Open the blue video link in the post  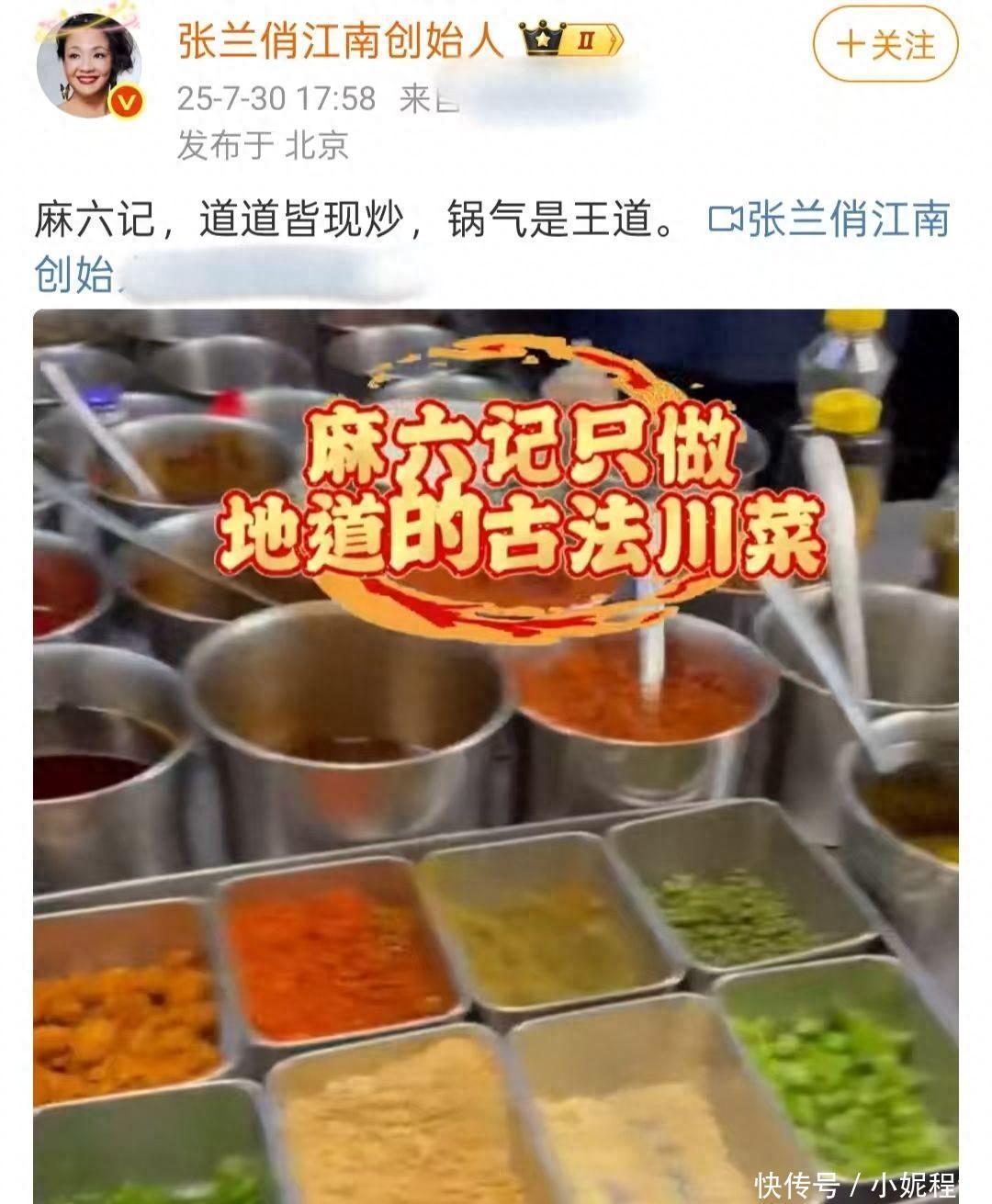829,220
